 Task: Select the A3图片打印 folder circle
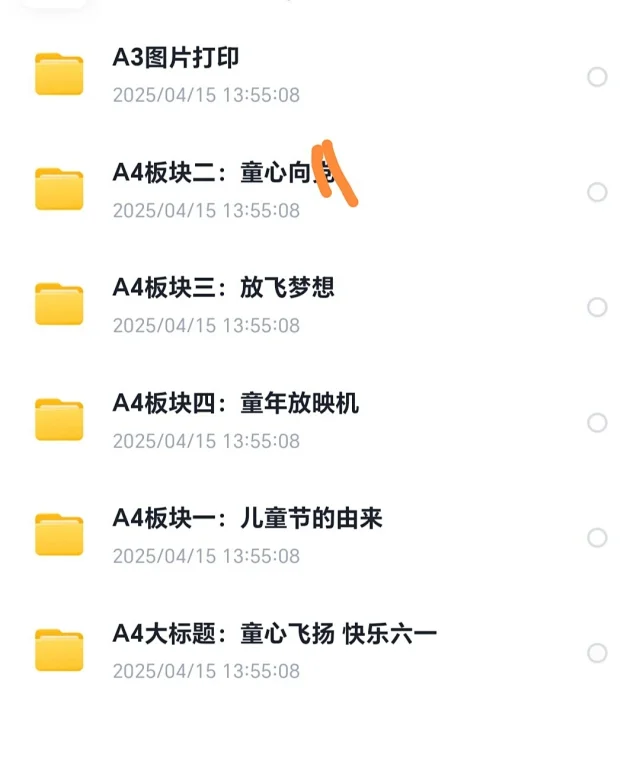[x=597, y=77]
